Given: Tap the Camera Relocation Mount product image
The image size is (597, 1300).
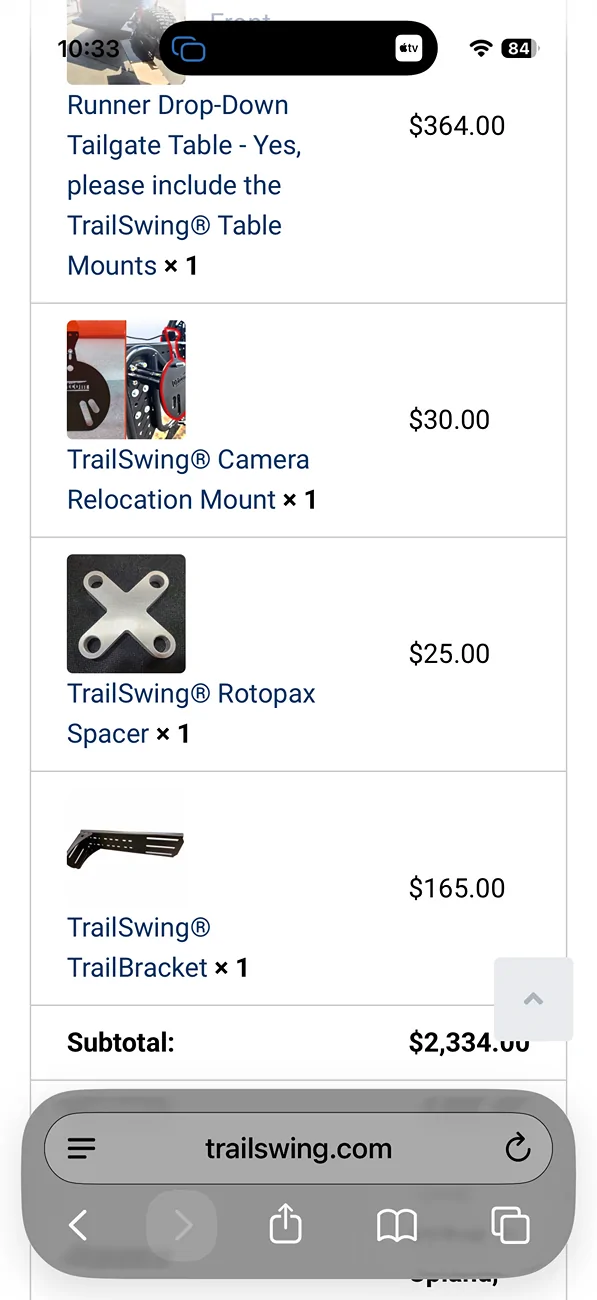Looking at the screenshot, I should coord(126,380).
